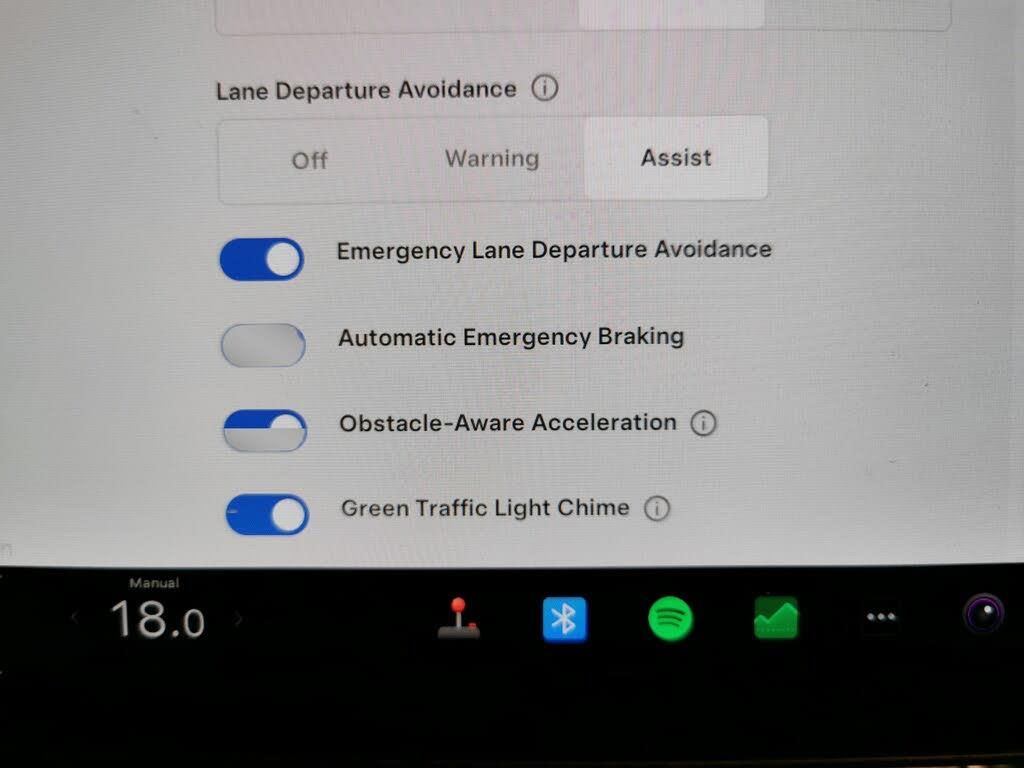This screenshot has height=768, width=1024.
Task: Open the temperature setting showing 18.0
Action: pyautogui.click(x=157, y=620)
